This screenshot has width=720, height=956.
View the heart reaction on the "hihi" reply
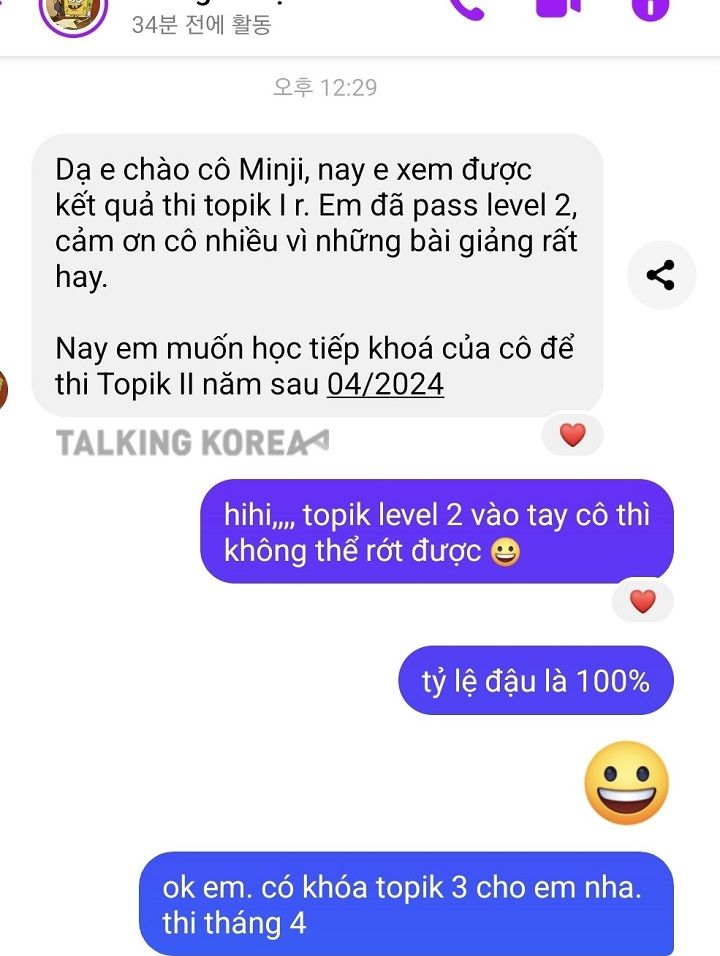pyautogui.click(x=643, y=601)
